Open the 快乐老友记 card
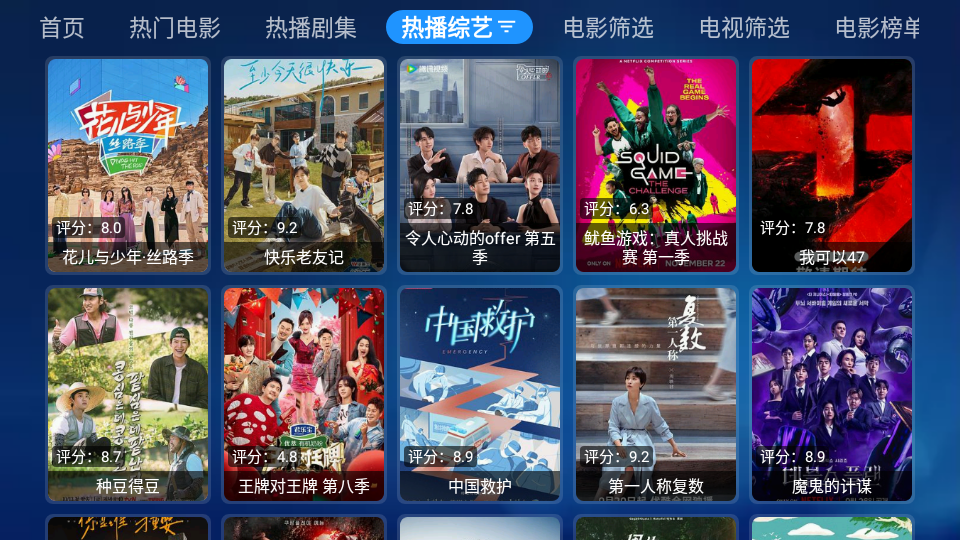This screenshot has width=960, height=540. click(x=304, y=165)
